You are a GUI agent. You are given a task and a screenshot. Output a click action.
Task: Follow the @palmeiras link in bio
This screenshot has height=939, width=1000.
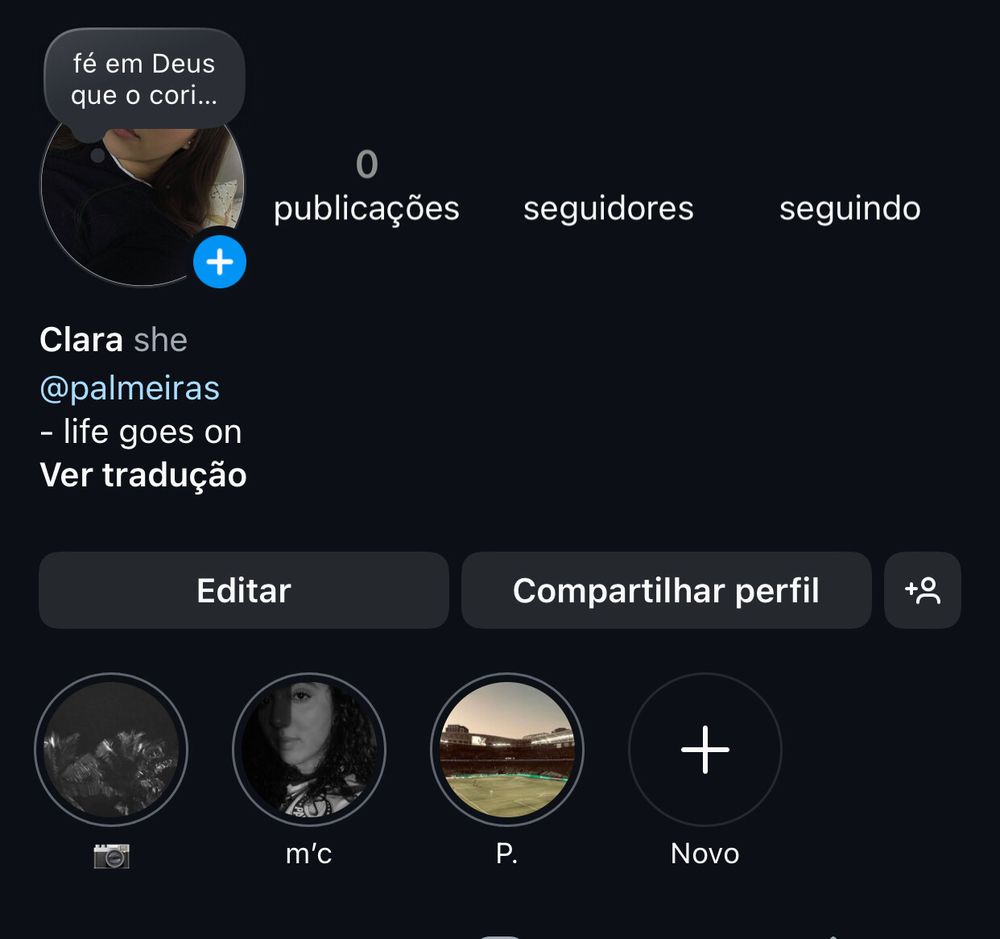pos(130,388)
